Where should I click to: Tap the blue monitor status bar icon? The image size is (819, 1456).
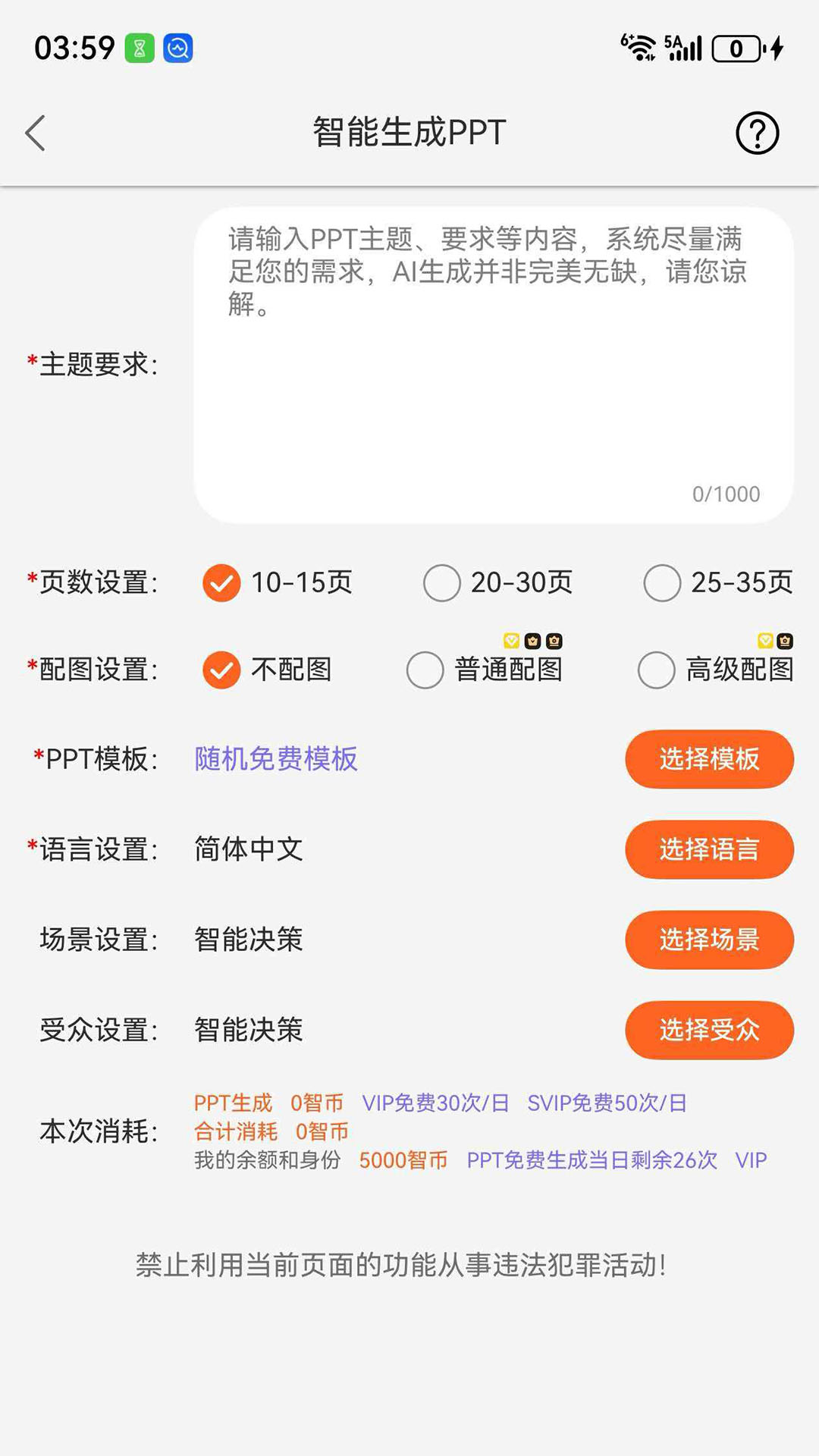click(177, 48)
